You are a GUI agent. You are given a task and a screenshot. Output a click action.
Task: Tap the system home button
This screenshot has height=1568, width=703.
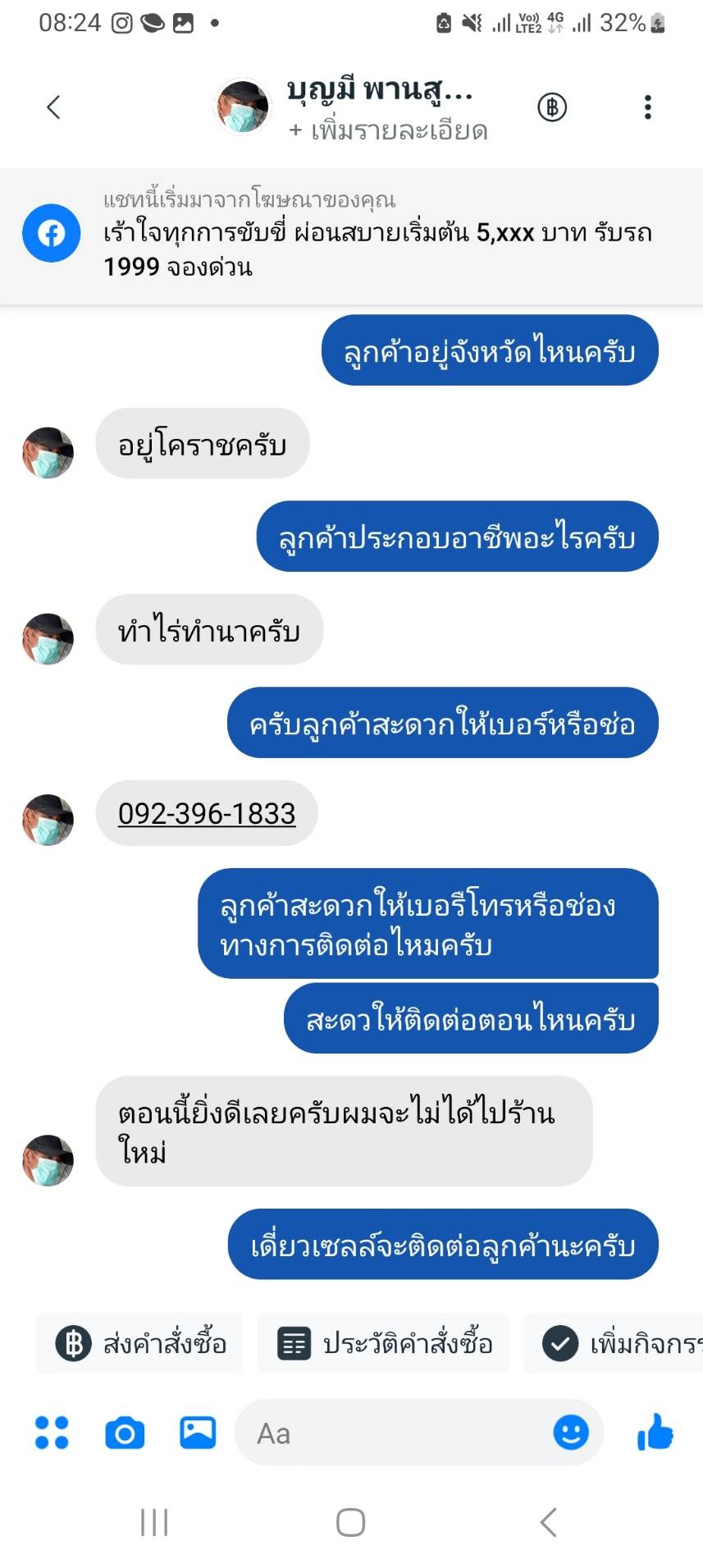[351, 1522]
